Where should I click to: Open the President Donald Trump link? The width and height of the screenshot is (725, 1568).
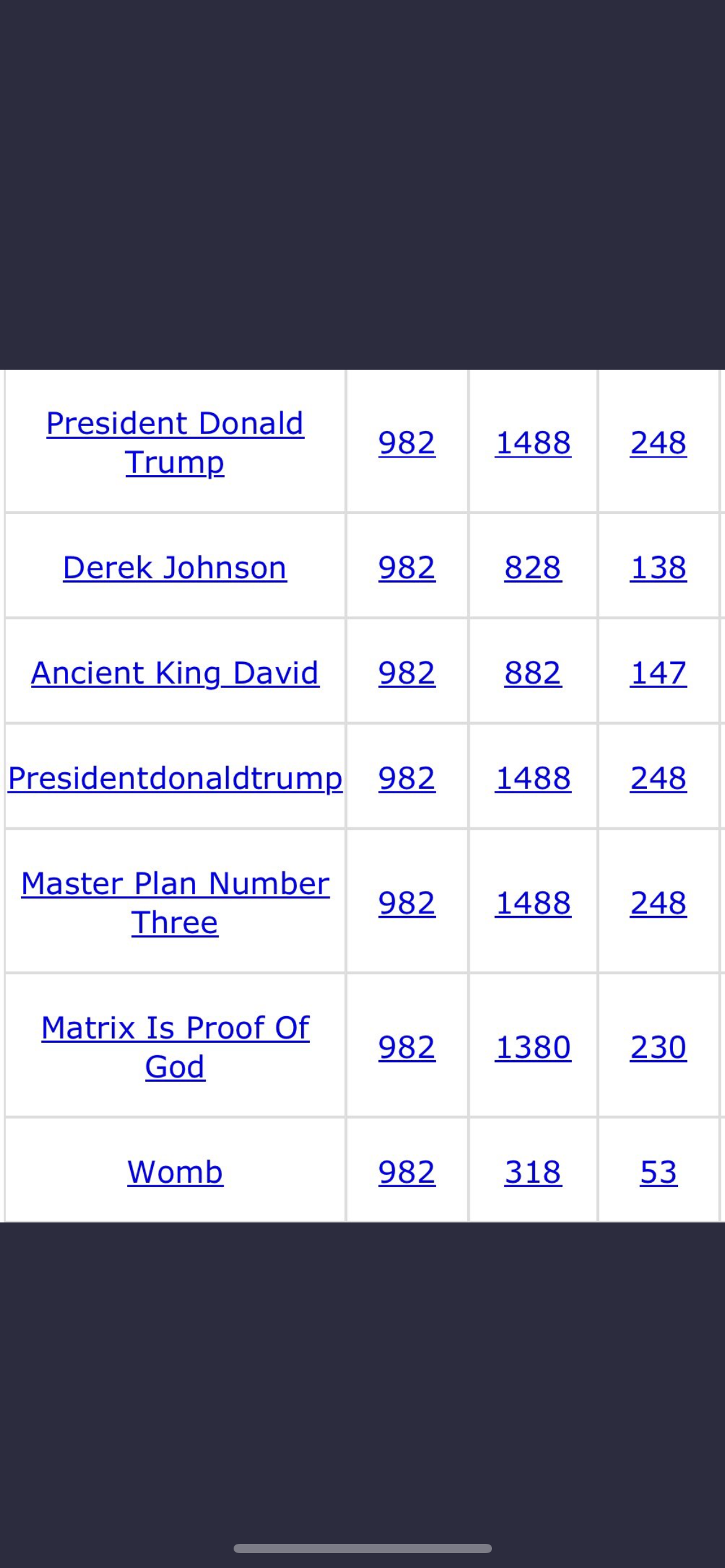175,442
